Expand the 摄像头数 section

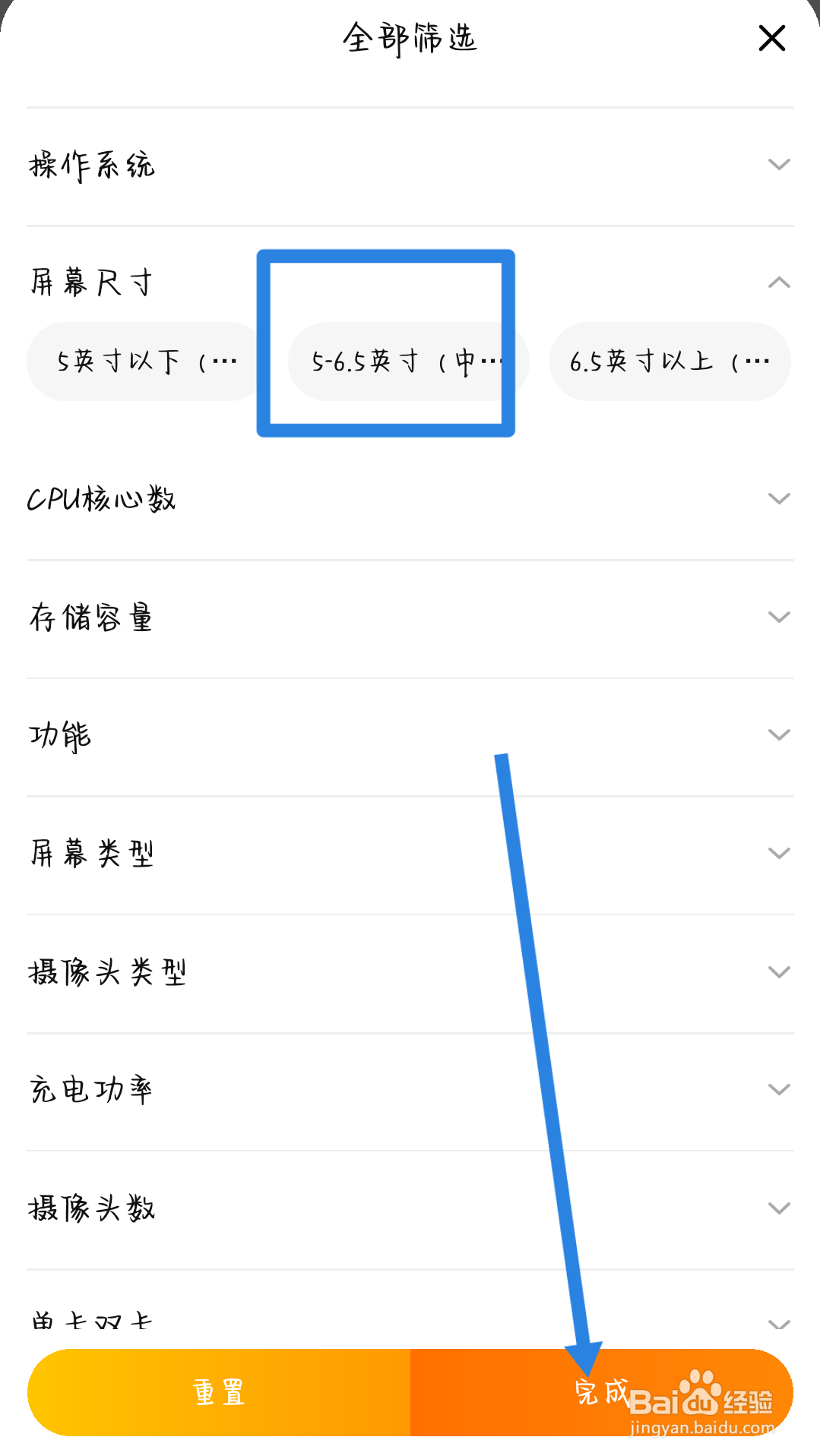point(778,1208)
